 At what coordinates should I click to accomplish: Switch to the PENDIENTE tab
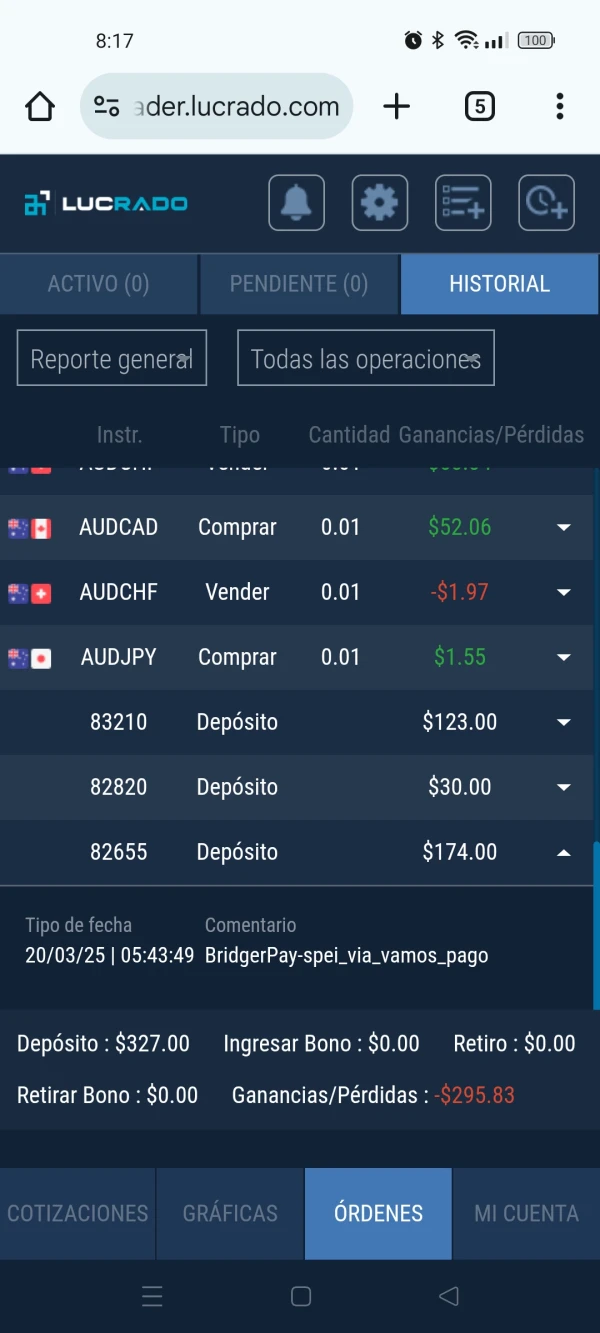tap(299, 284)
